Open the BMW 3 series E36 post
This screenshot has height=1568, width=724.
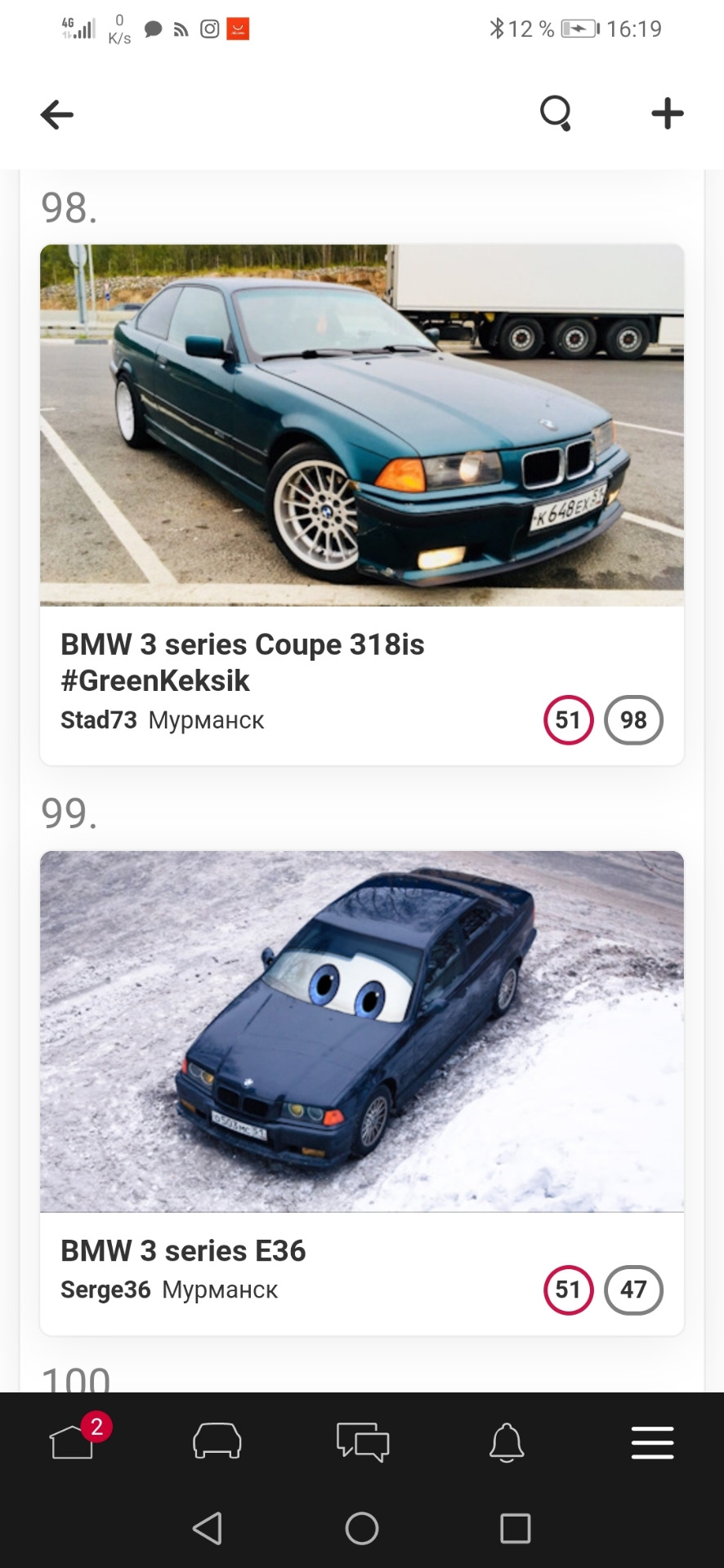[x=184, y=1250]
